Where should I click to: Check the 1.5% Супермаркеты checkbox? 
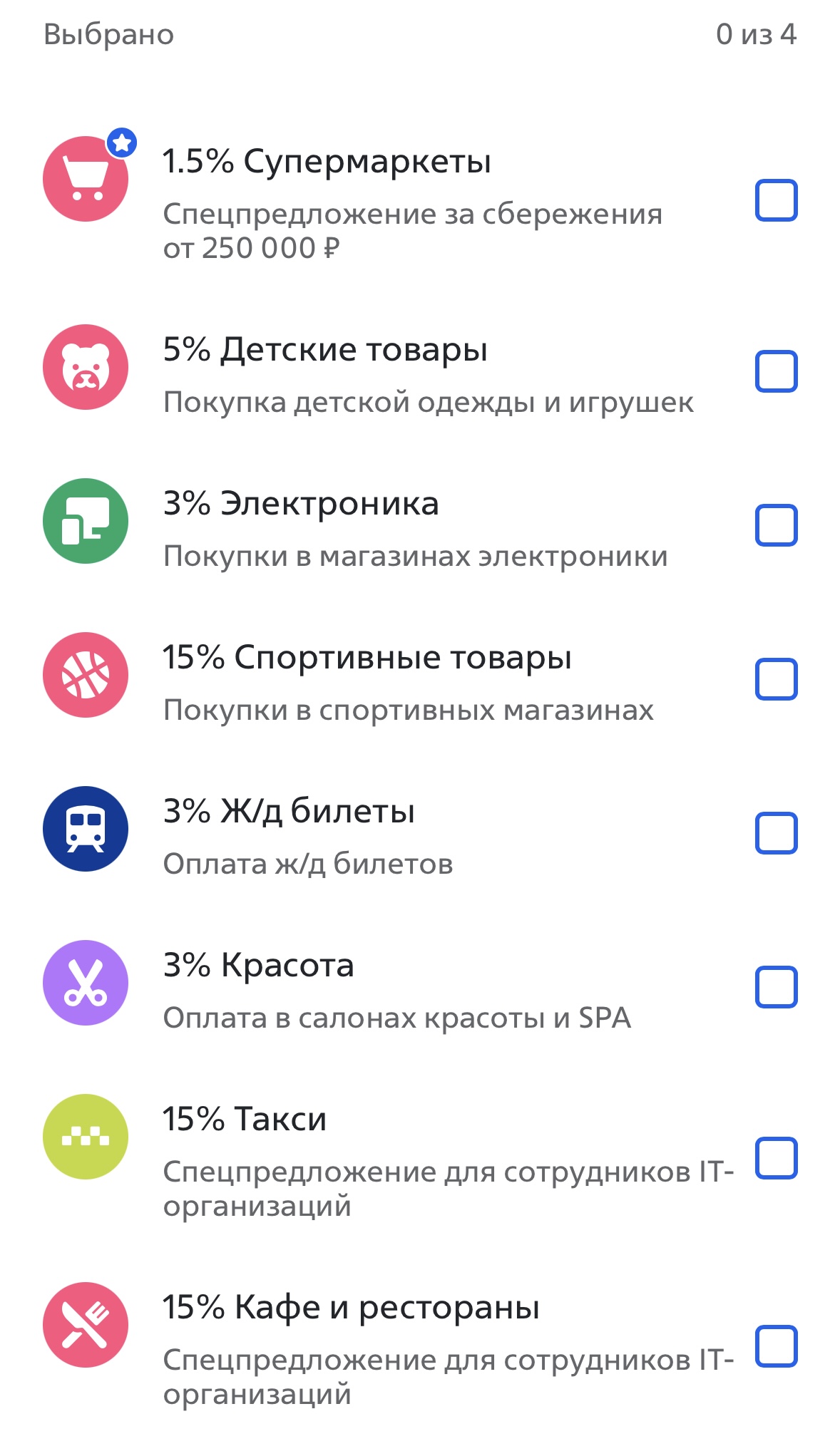(x=776, y=200)
